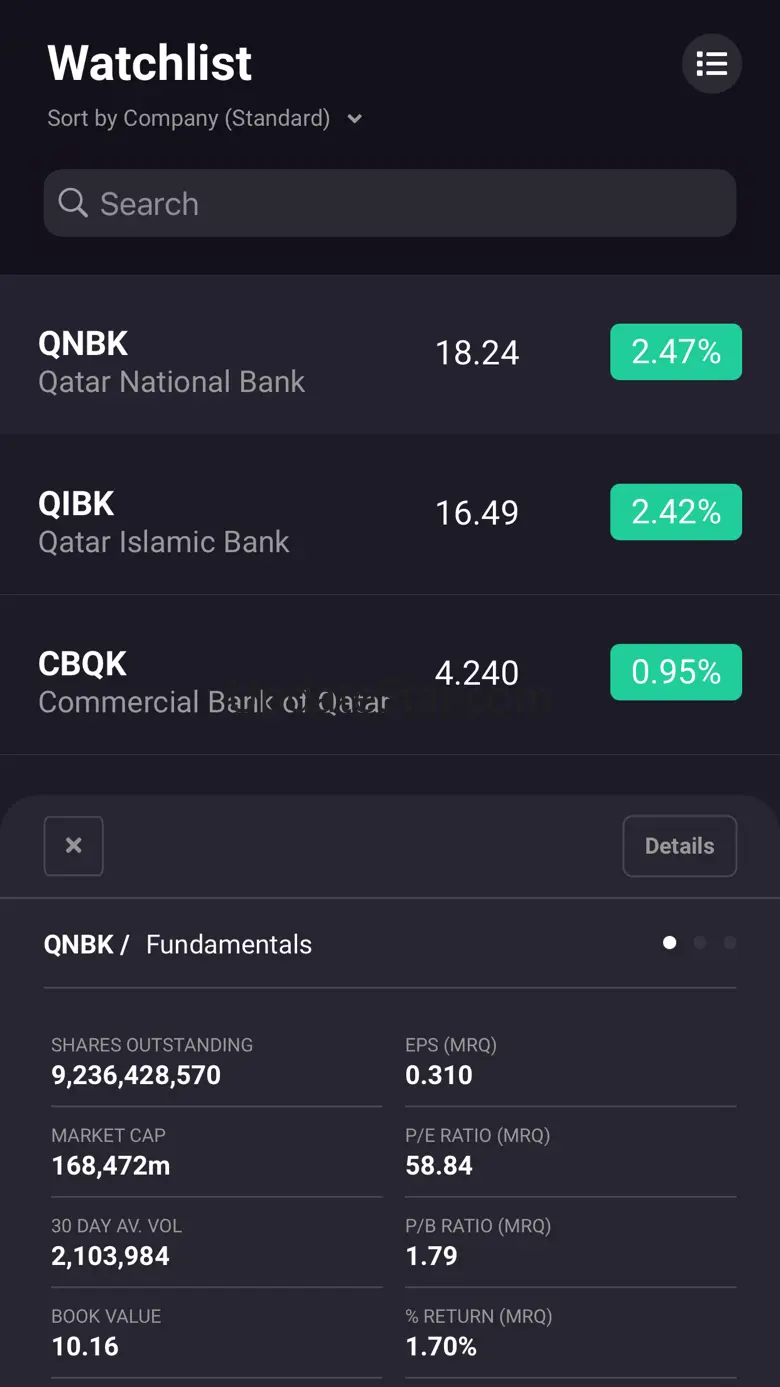Open the list view menu icon

pos(711,64)
